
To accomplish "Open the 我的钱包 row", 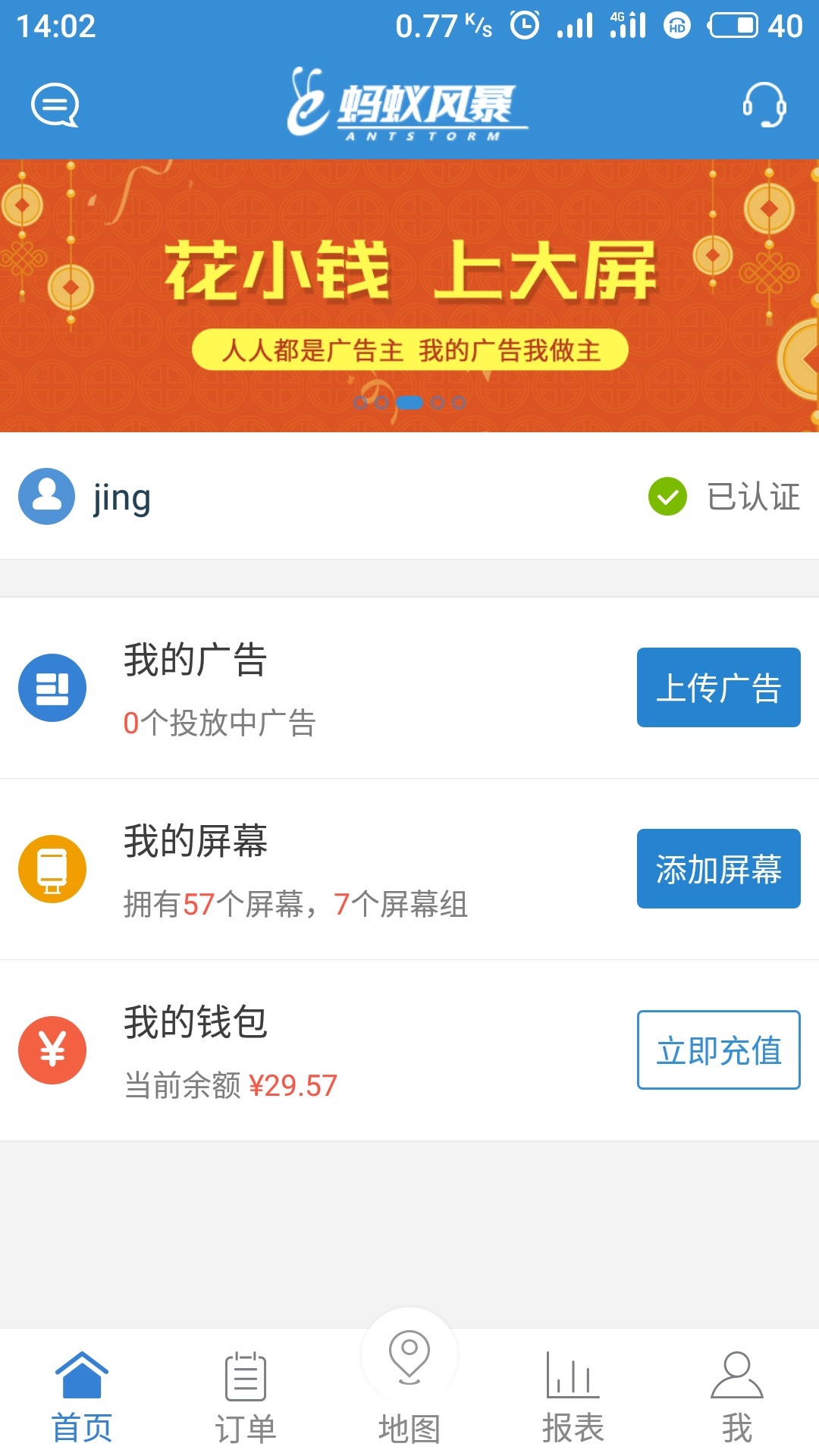I will click(x=303, y=1050).
